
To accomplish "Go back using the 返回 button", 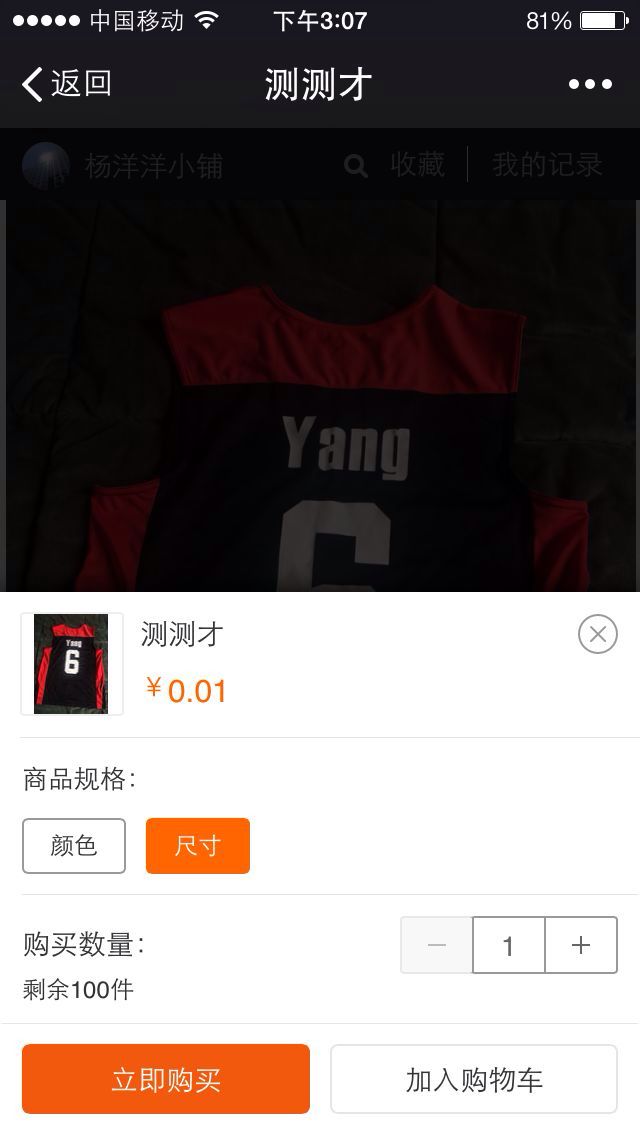I will pyautogui.click(x=66, y=84).
